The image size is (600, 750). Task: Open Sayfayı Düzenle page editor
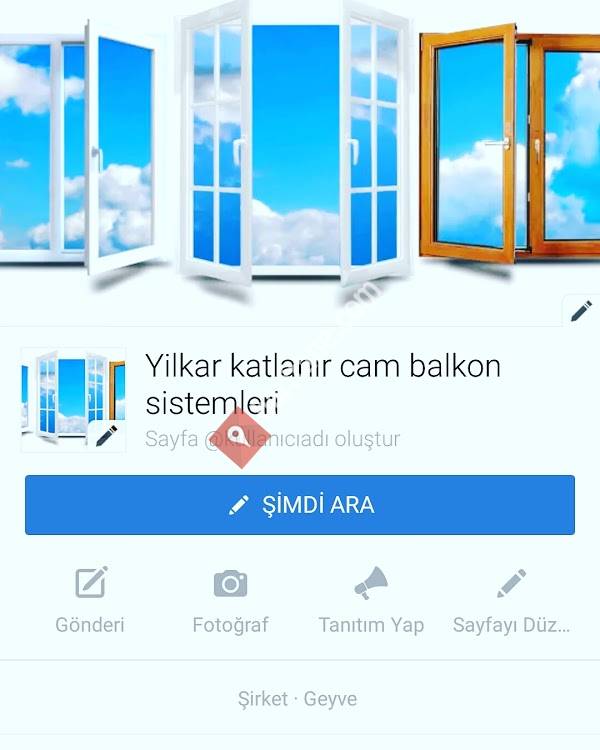511,600
